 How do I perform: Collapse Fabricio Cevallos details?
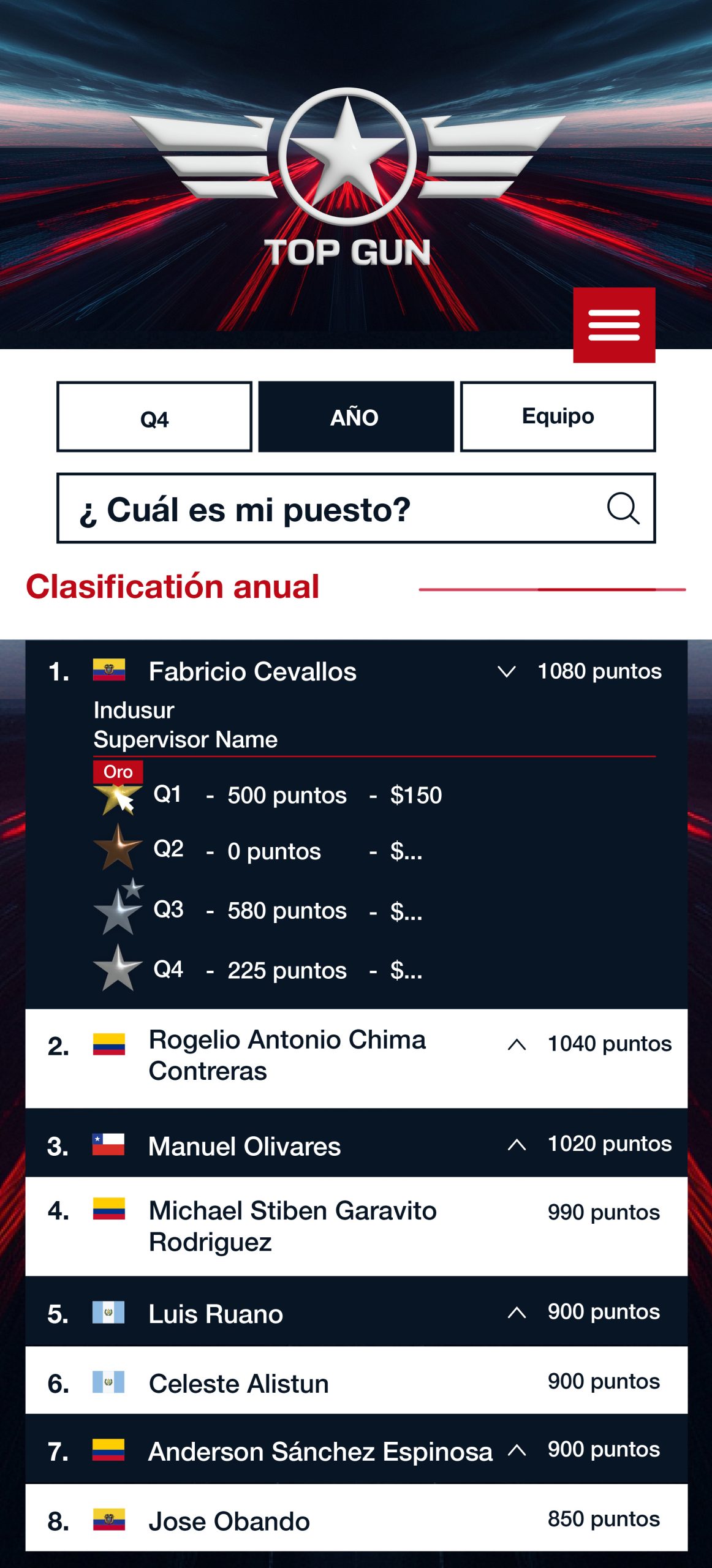click(x=507, y=672)
